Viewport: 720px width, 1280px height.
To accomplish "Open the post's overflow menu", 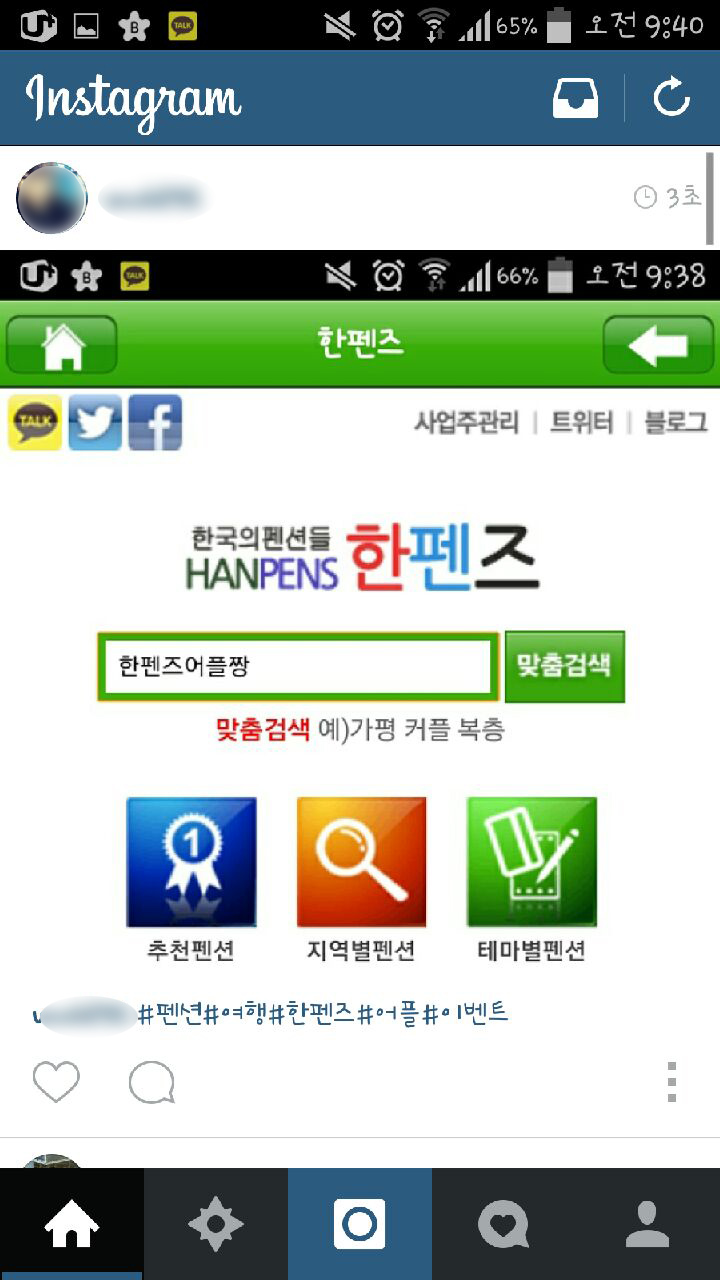I will click(x=671, y=1082).
